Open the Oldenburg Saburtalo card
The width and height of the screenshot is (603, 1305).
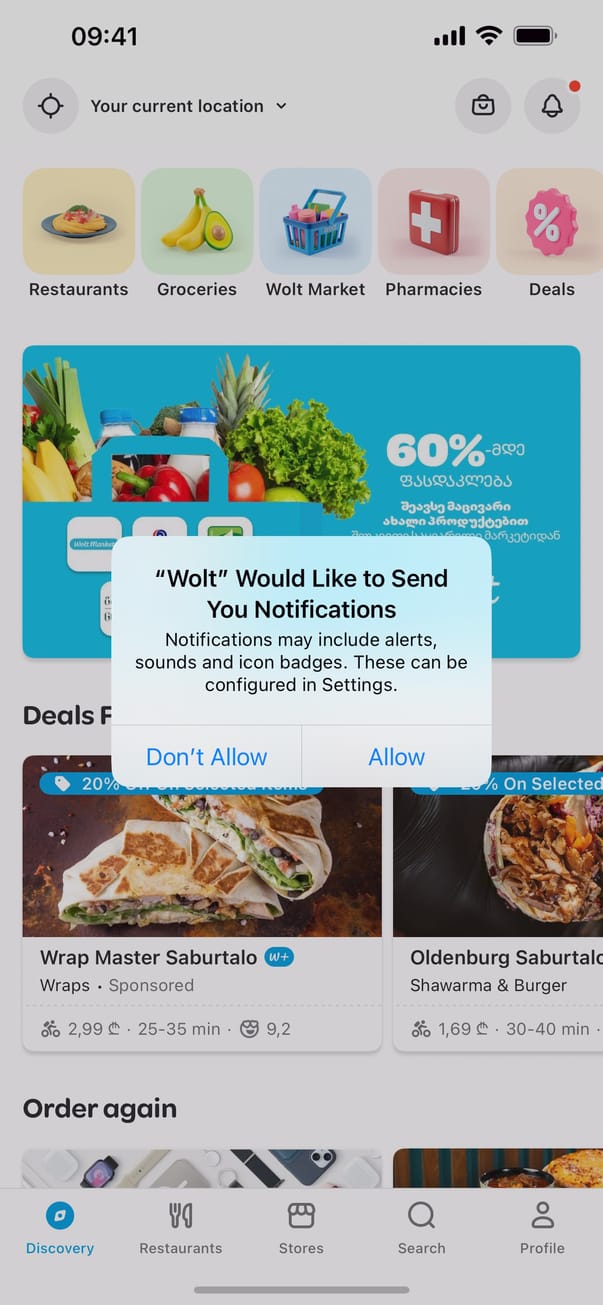(x=498, y=900)
